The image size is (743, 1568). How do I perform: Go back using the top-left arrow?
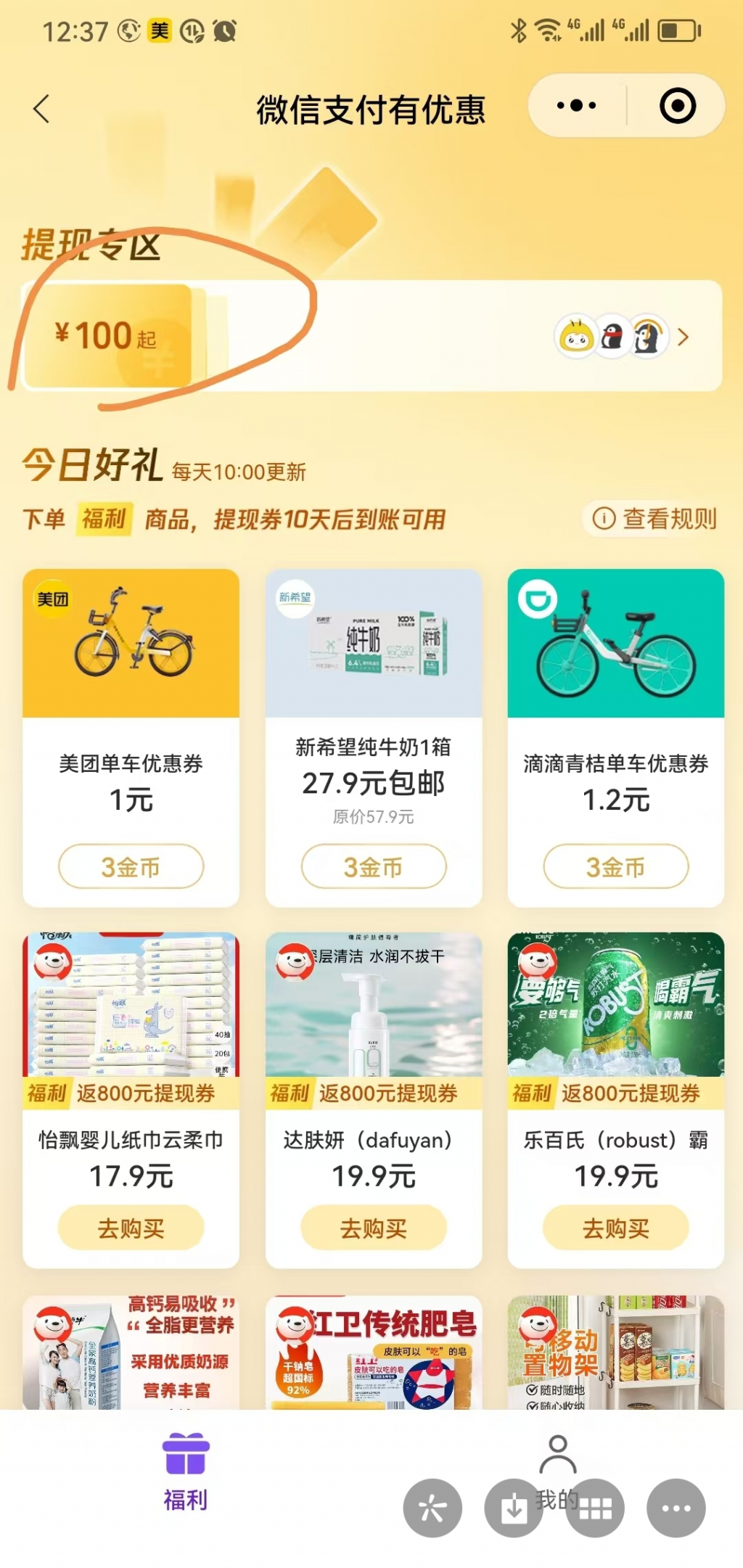coord(42,109)
